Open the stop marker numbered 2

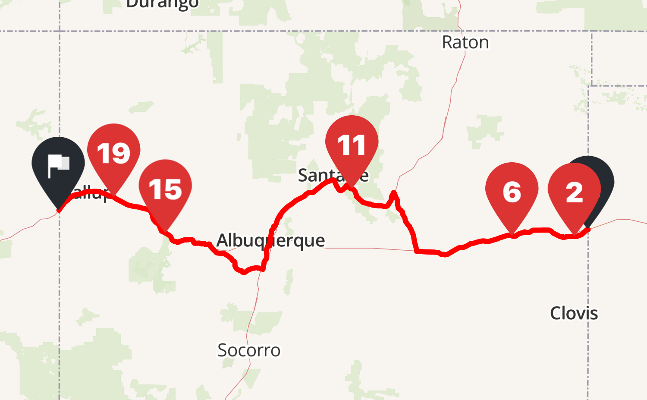tap(574, 192)
